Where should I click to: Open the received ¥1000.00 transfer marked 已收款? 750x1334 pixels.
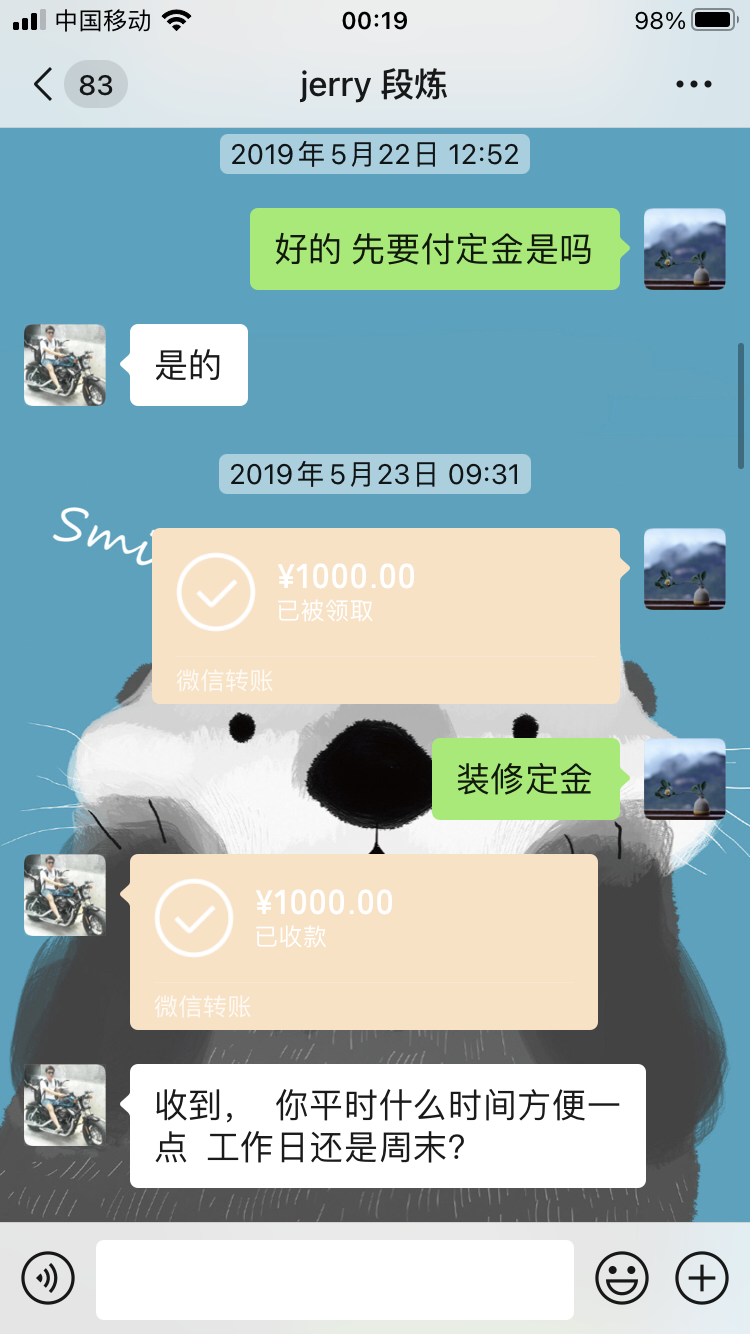(x=363, y=941)
